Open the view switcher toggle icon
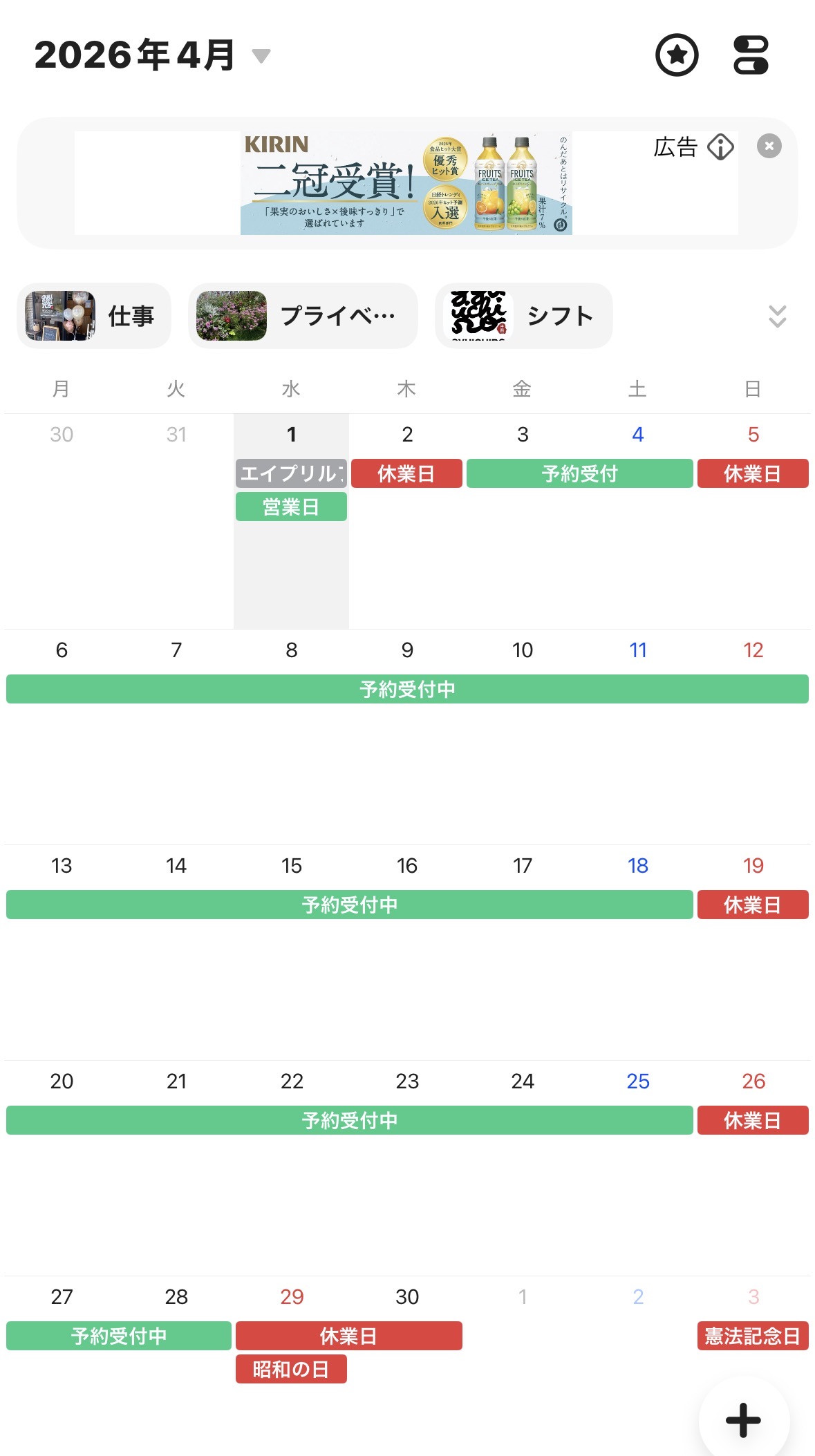 (x=751, y=55)
